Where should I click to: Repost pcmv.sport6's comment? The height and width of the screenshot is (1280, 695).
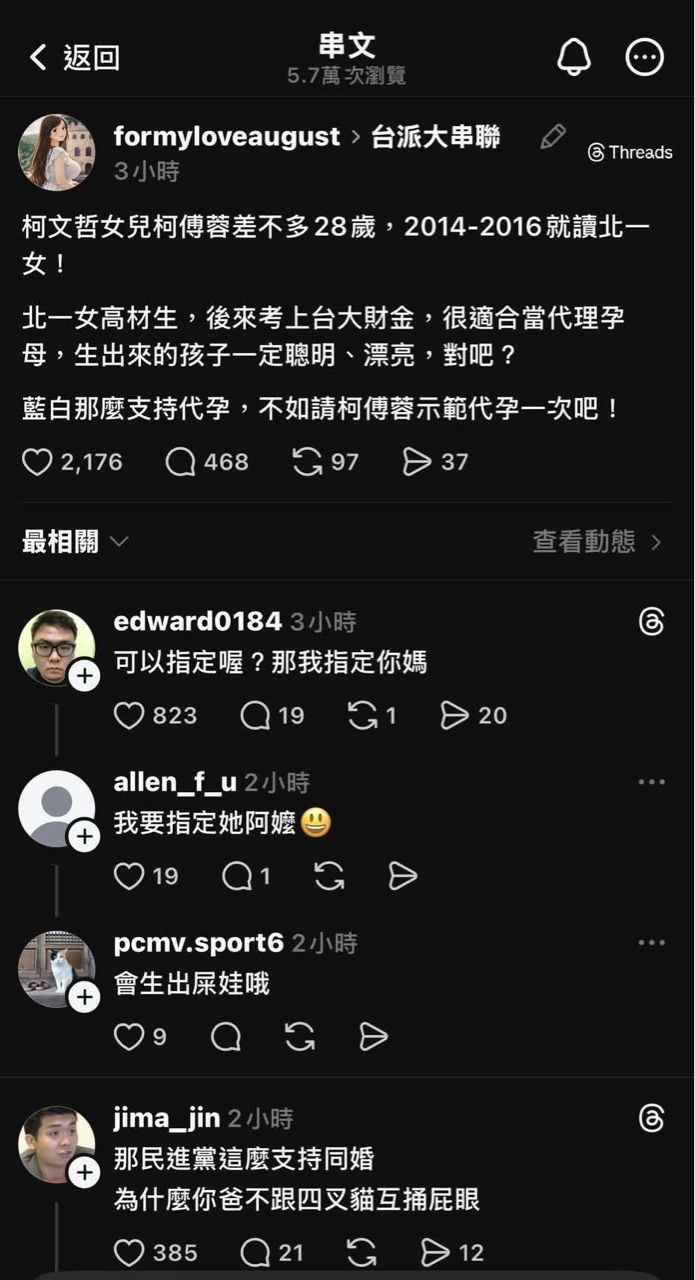(300, 1037)
